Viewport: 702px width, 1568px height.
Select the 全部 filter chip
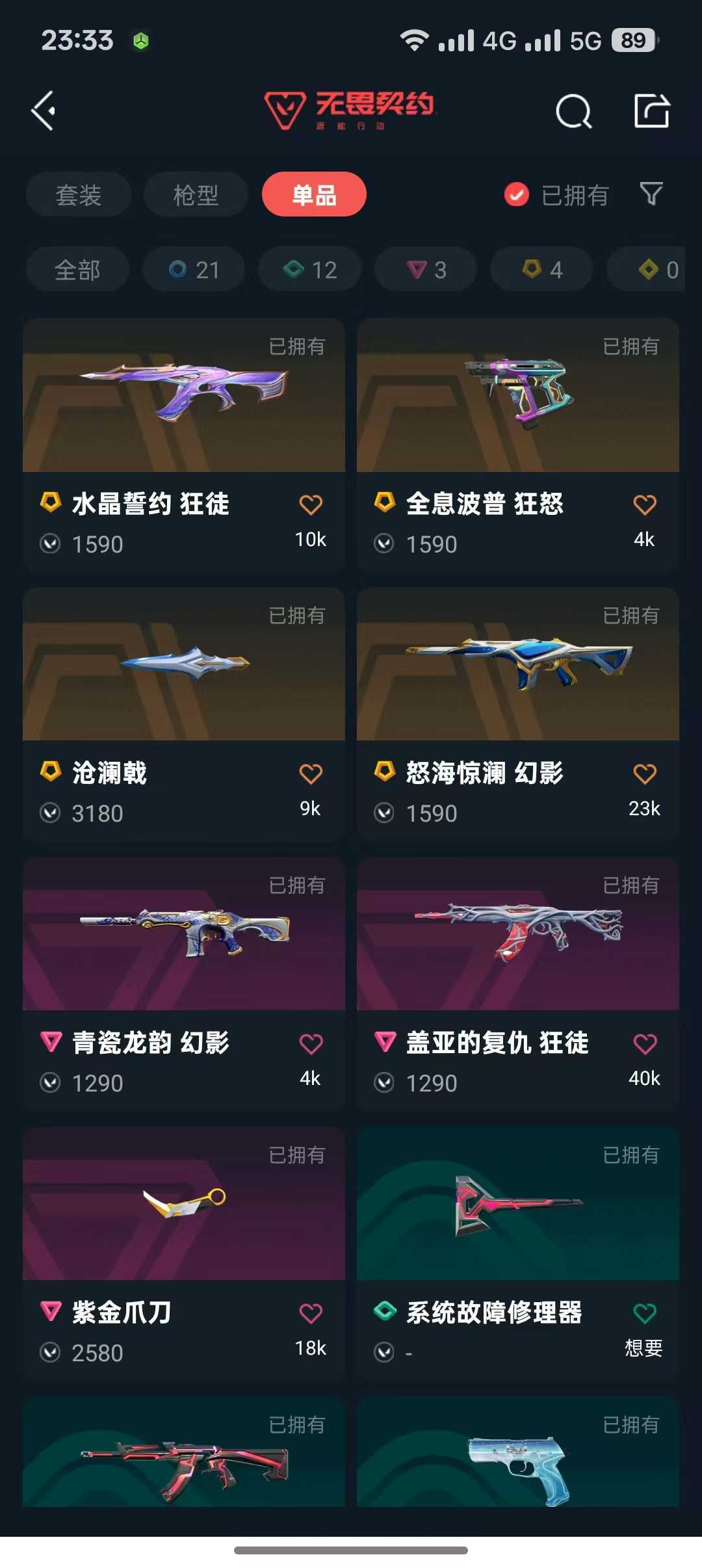coord(77,269)
